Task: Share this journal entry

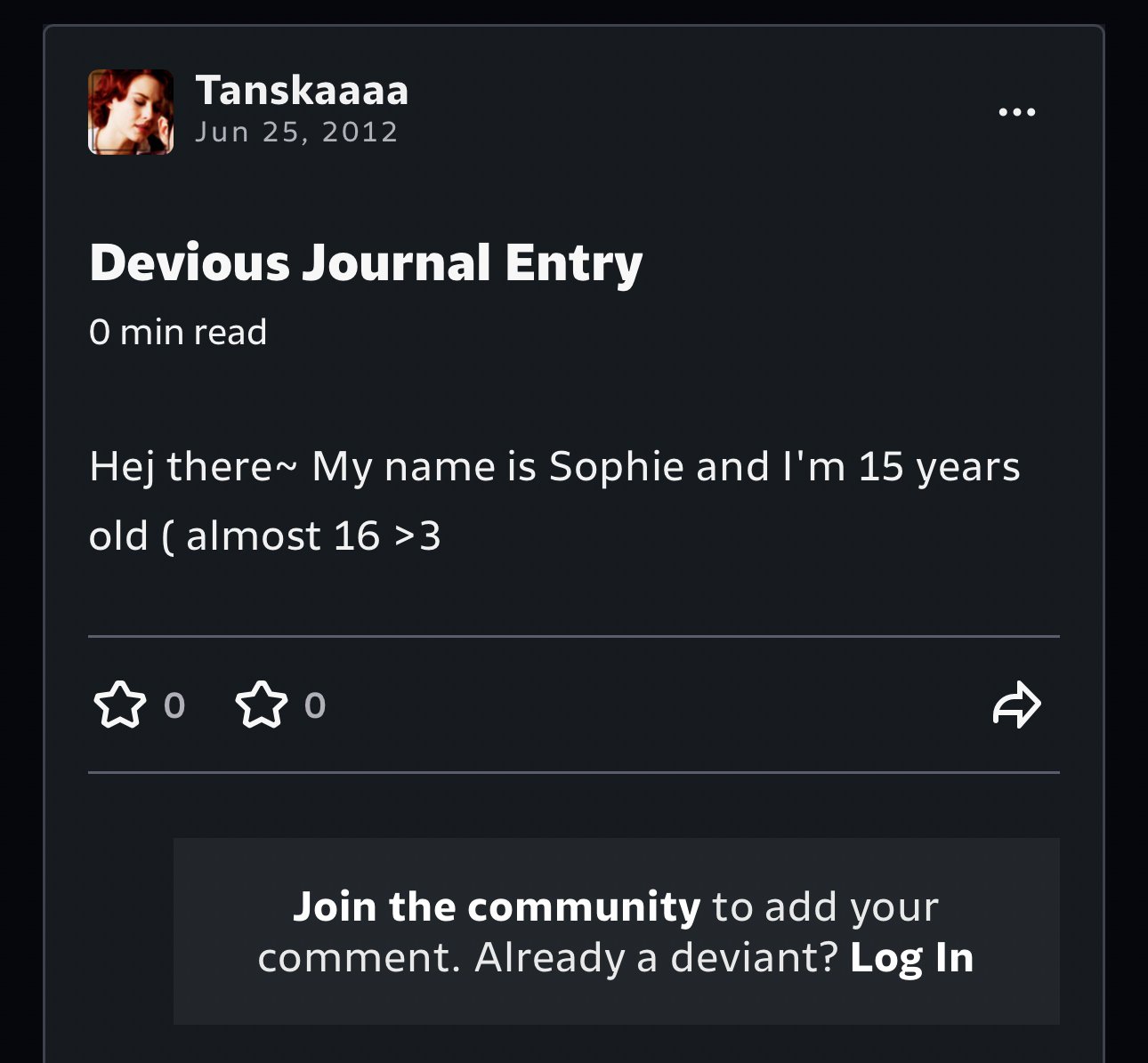Action: tap(1016, 705)
